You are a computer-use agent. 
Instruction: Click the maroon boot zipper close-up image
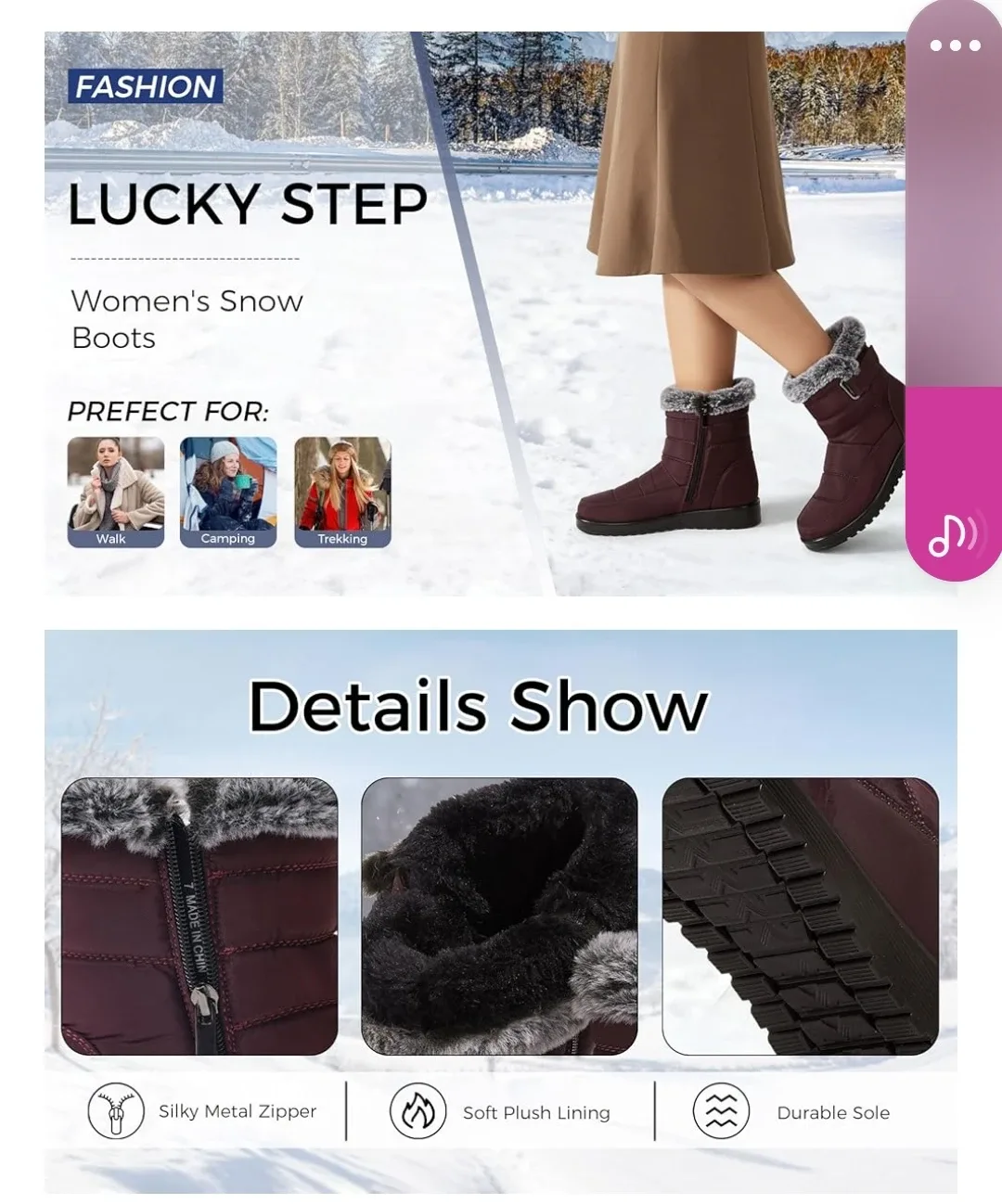click(x=199, y=916)
